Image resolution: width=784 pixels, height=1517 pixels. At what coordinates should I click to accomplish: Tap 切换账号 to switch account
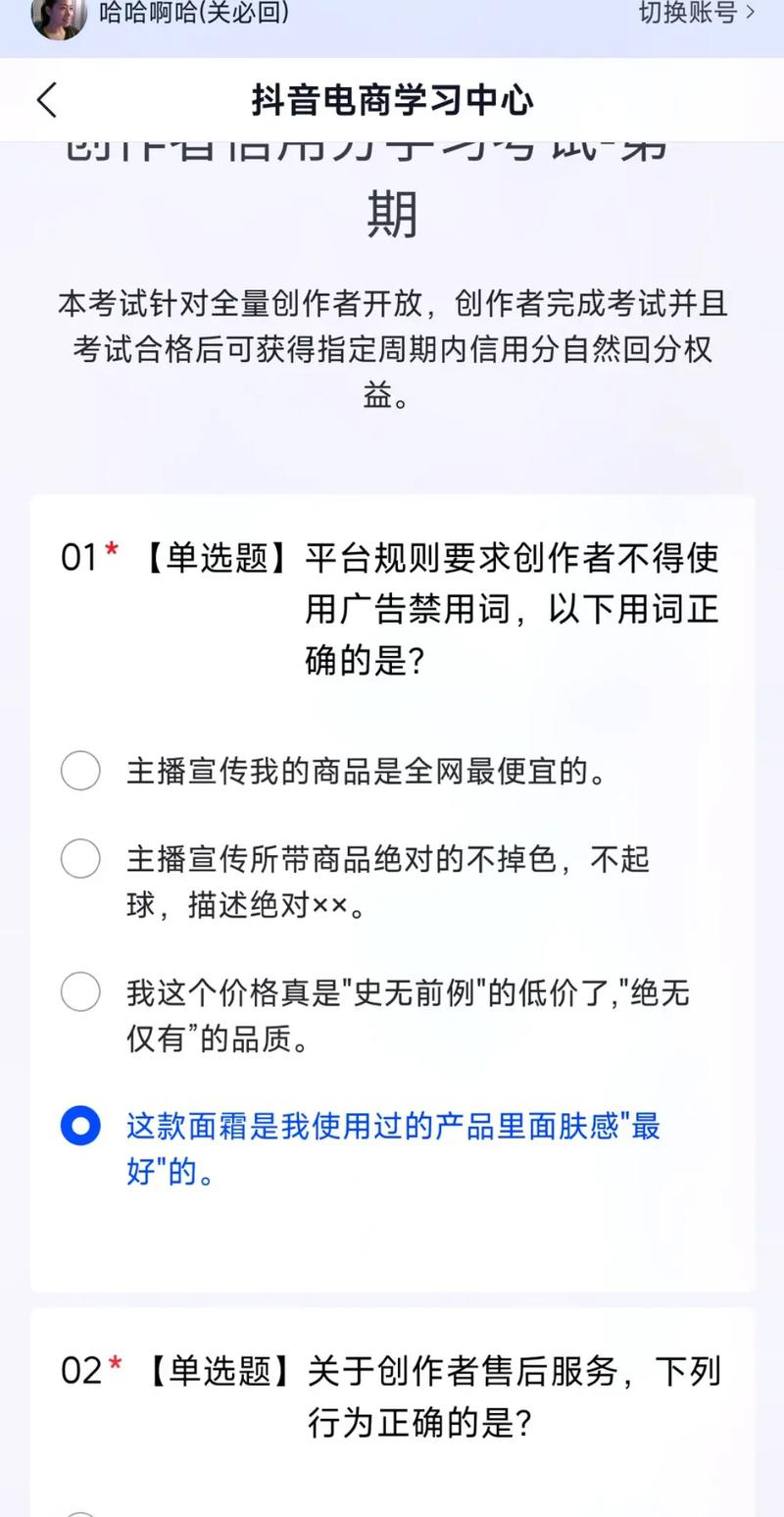tap(697, 13)
